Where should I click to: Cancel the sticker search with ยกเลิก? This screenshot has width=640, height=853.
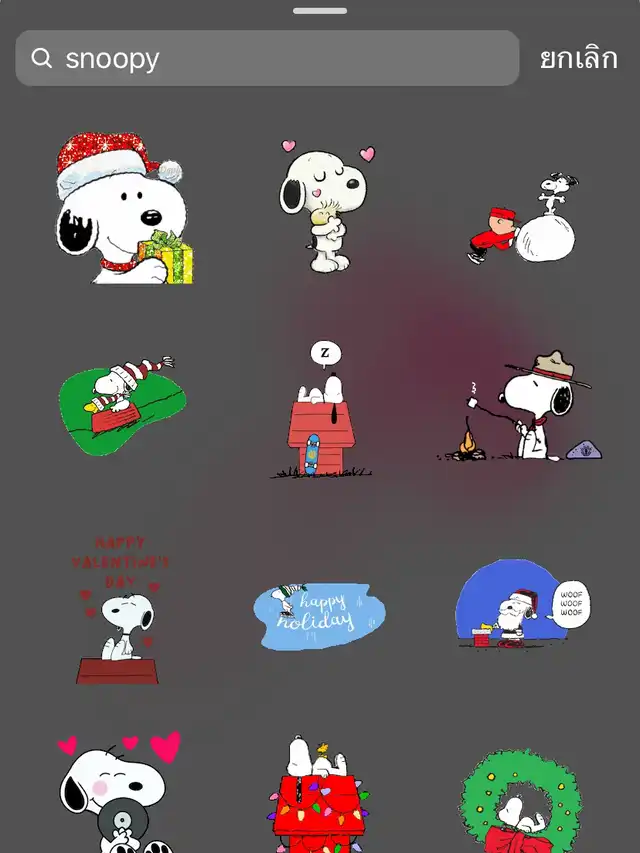click(x=578, y=58)
